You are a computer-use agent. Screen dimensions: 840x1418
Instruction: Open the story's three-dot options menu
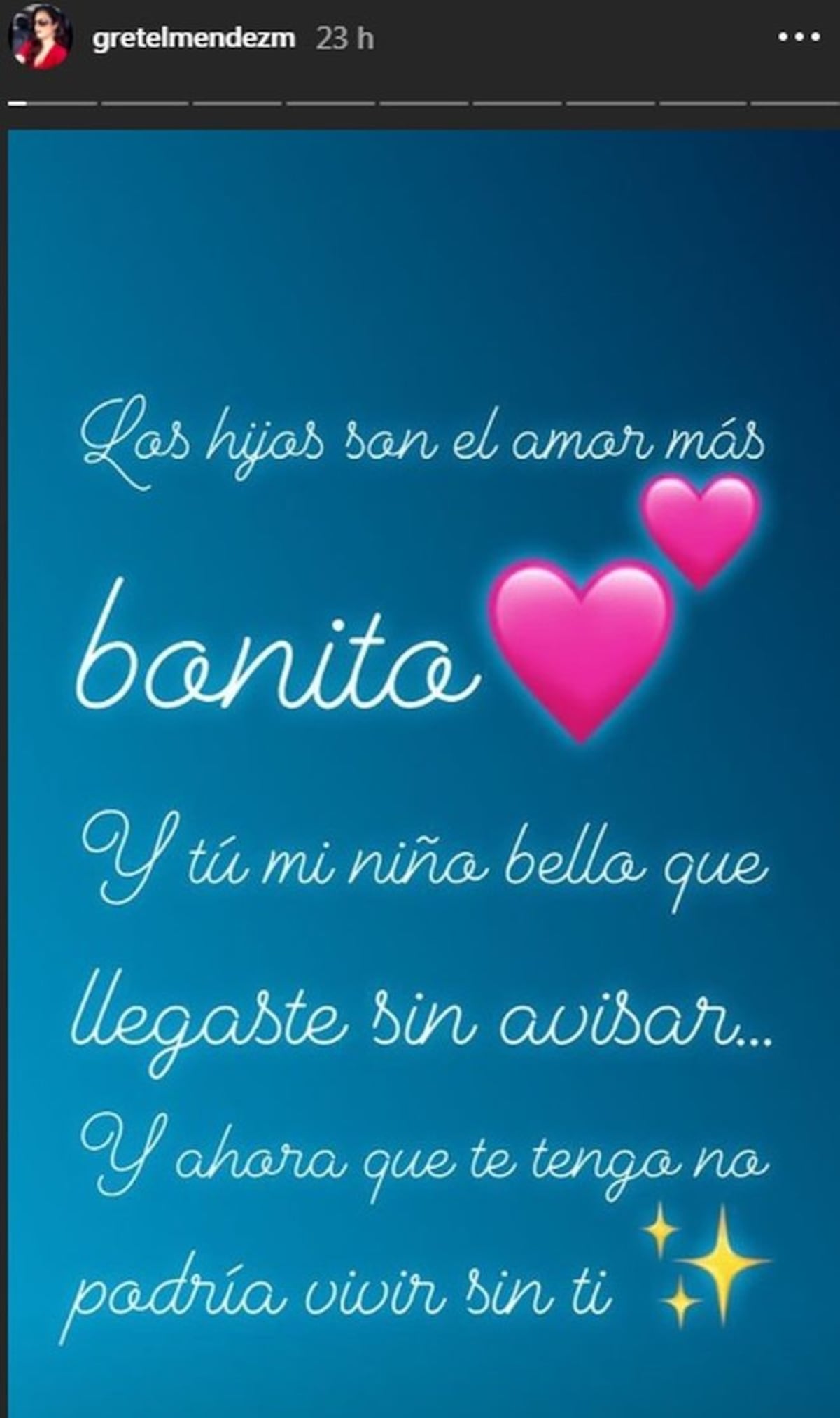point(800,39)
